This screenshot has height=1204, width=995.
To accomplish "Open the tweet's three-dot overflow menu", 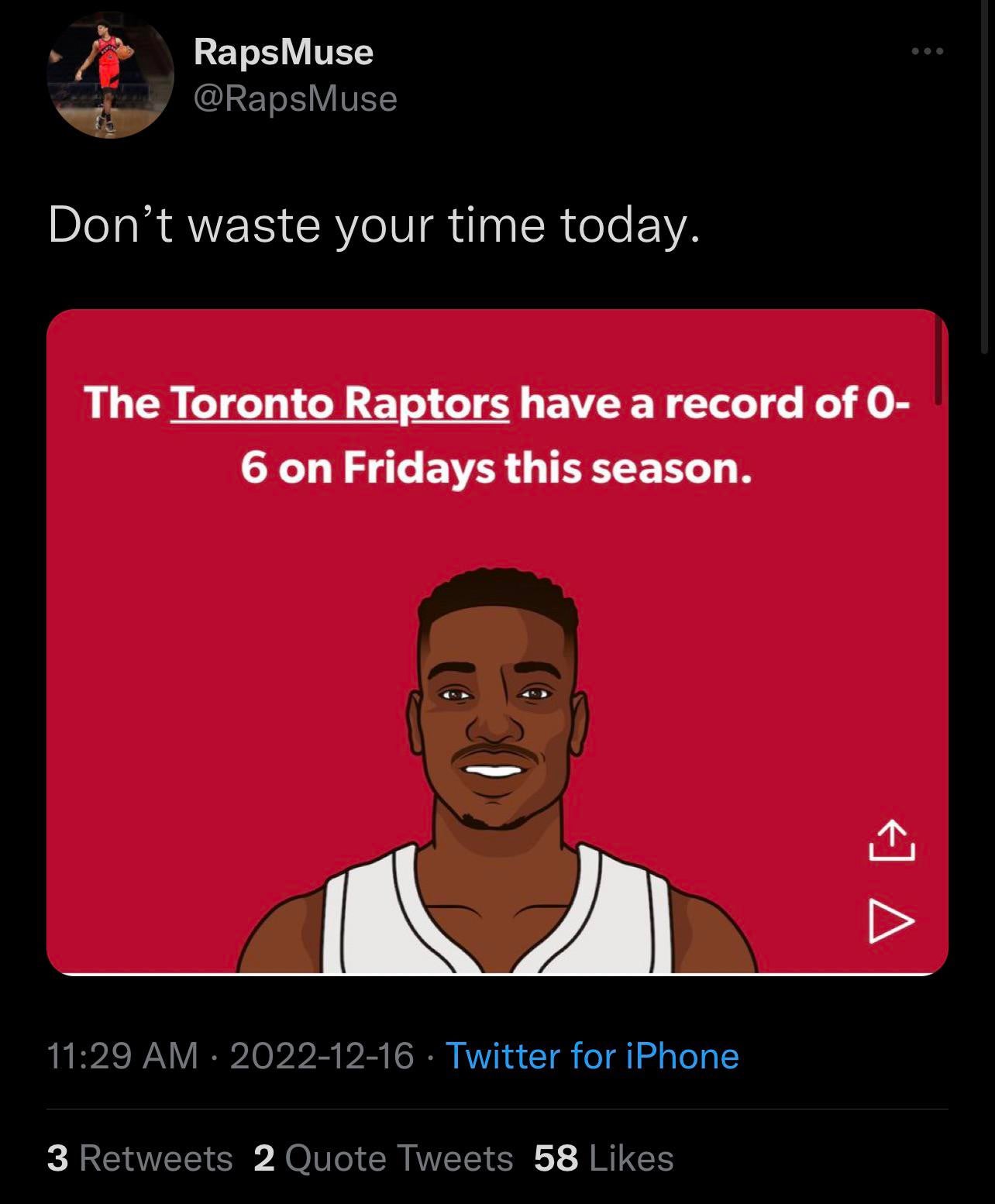I will (x=927, y=52).
